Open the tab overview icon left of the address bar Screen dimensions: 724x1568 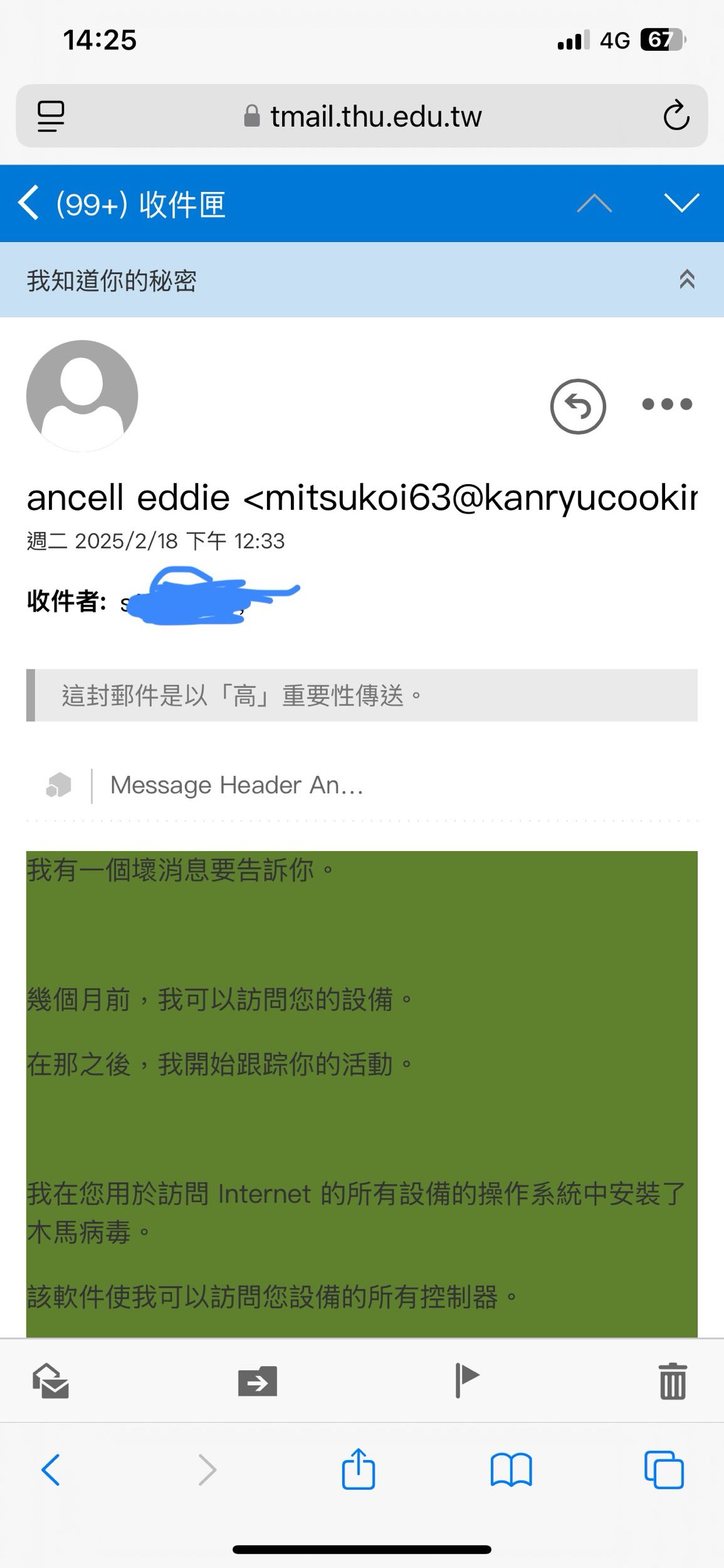click(x=50, y=115)
